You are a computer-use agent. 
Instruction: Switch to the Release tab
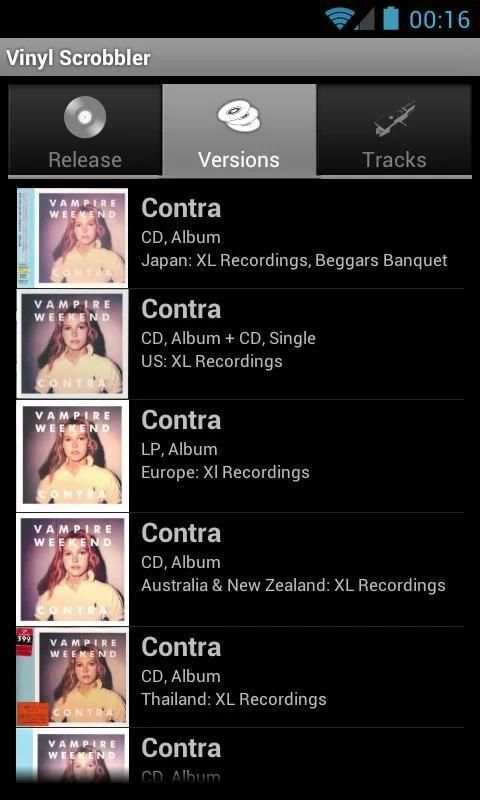tap(85, 130)
